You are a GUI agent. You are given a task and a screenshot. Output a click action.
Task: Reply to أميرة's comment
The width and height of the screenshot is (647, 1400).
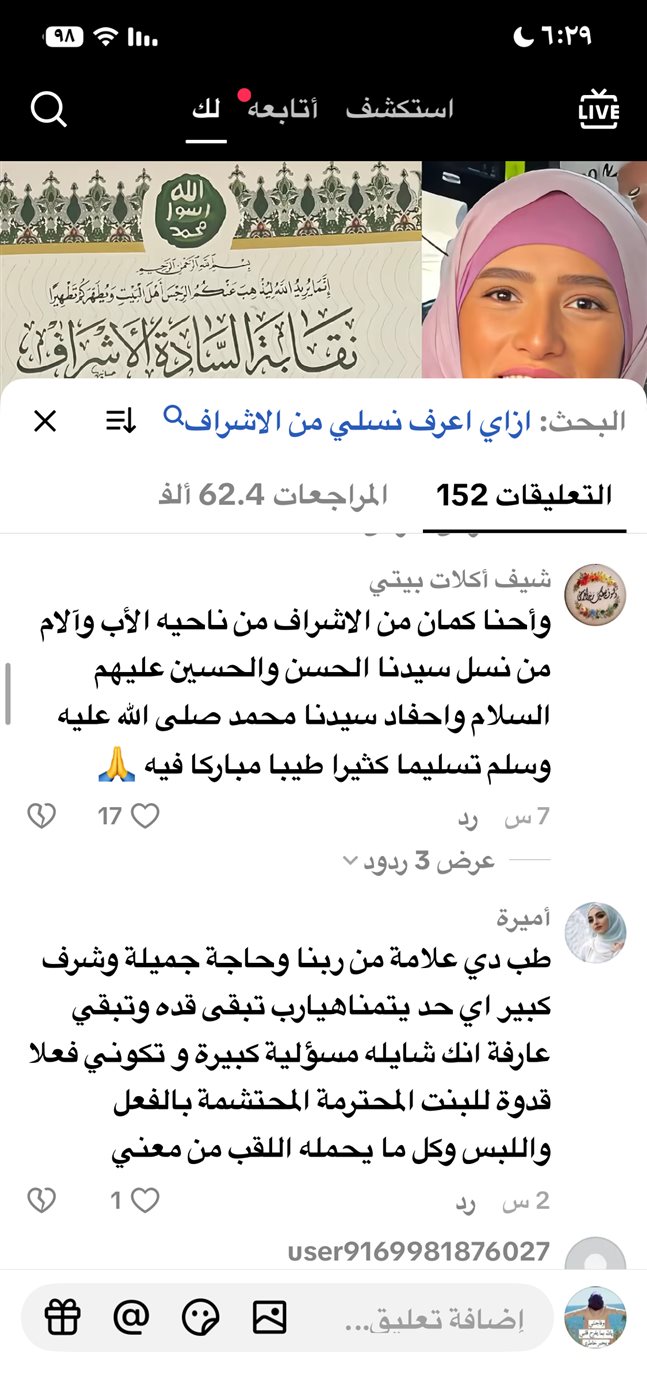point(466,1202)
